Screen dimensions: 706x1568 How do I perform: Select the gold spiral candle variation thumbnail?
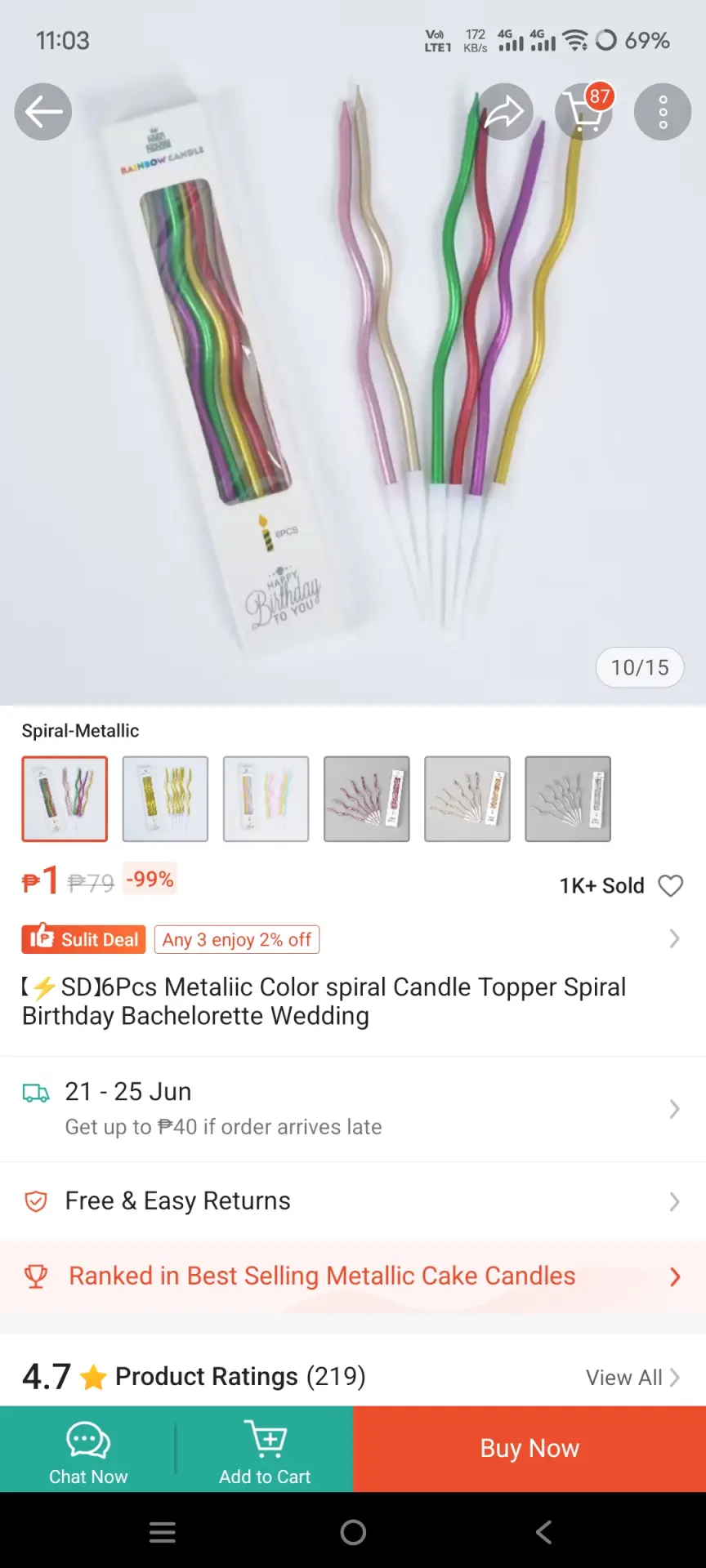click(x=165, y=799)
